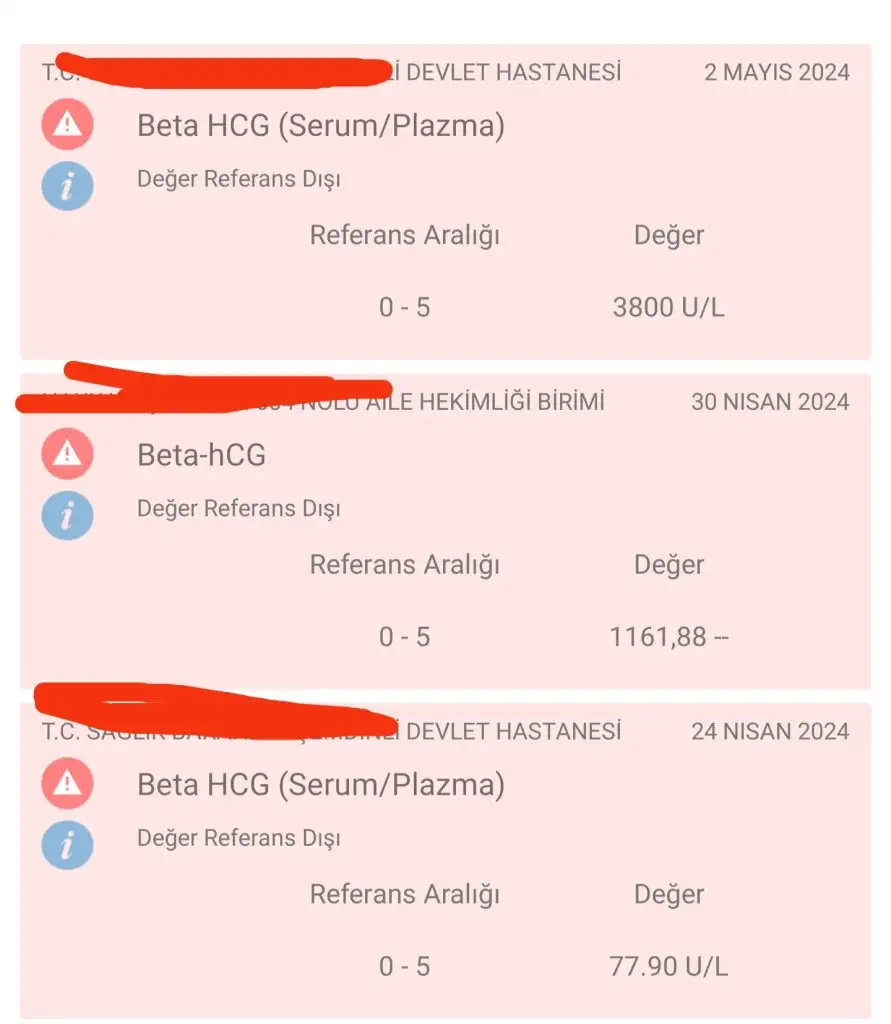Screen dimensions: 891x1024
Task: Open the 77.90 U/L Beta HCG result card
Action: click(x=445, y=858)
